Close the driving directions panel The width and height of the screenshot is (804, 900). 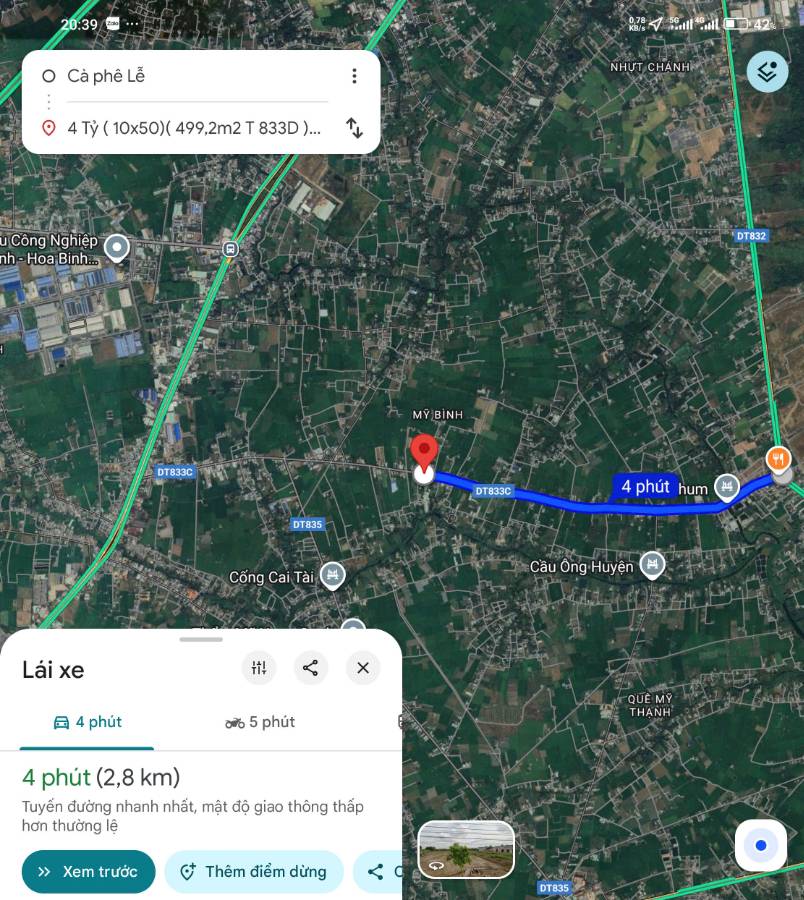363,668
